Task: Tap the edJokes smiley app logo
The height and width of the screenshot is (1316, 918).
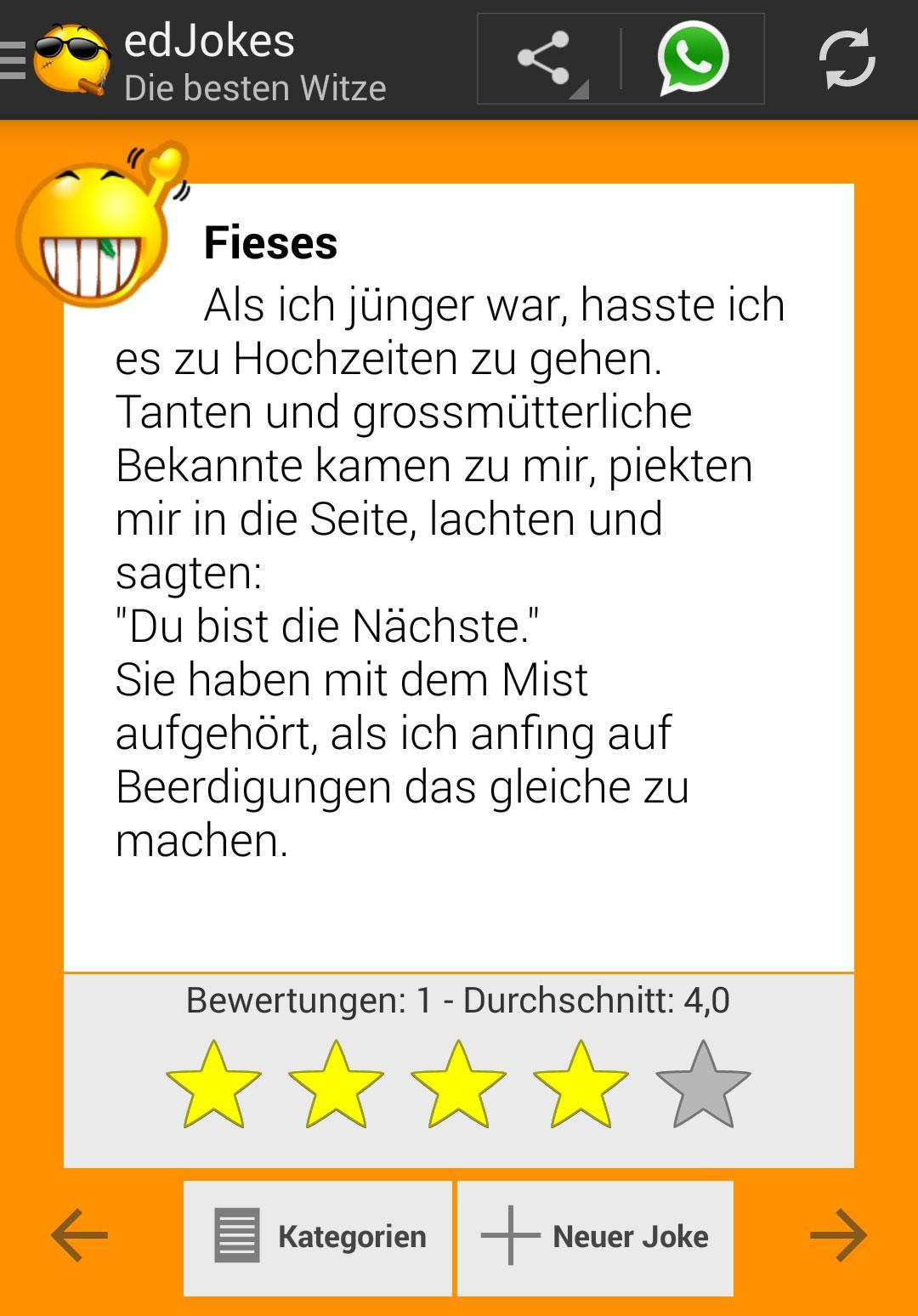Action: (75, 60)
